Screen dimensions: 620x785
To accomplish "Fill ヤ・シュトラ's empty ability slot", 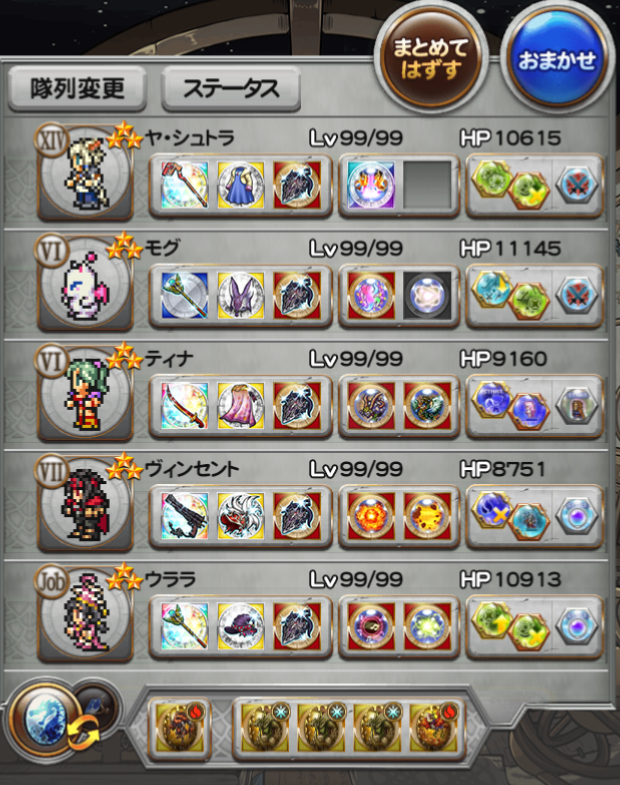I will click(428, 185).
